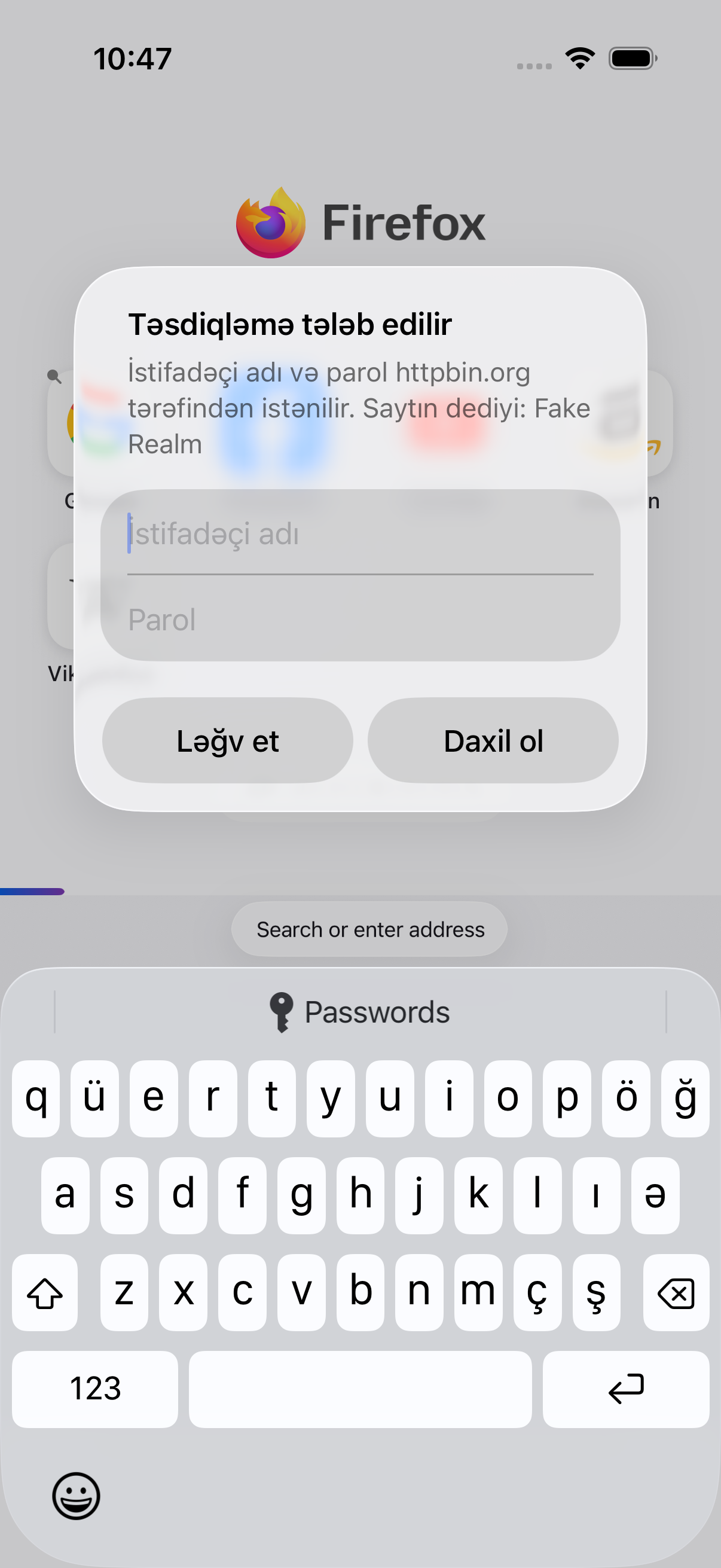Hit the return key
Viewport: 721px width, 1568px height.
point(626,1389)
